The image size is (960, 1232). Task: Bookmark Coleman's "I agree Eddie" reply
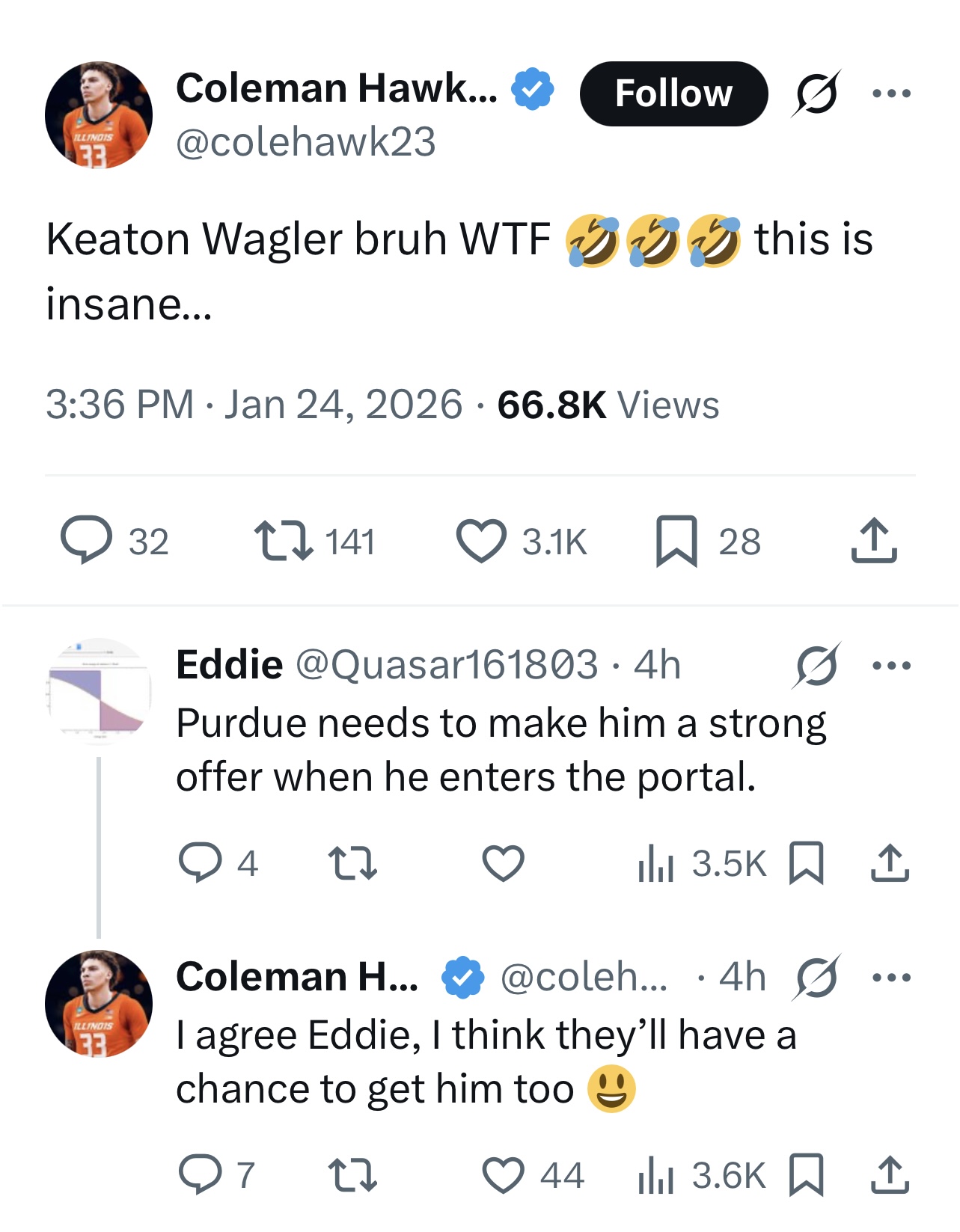click(x=807, y=1174)
